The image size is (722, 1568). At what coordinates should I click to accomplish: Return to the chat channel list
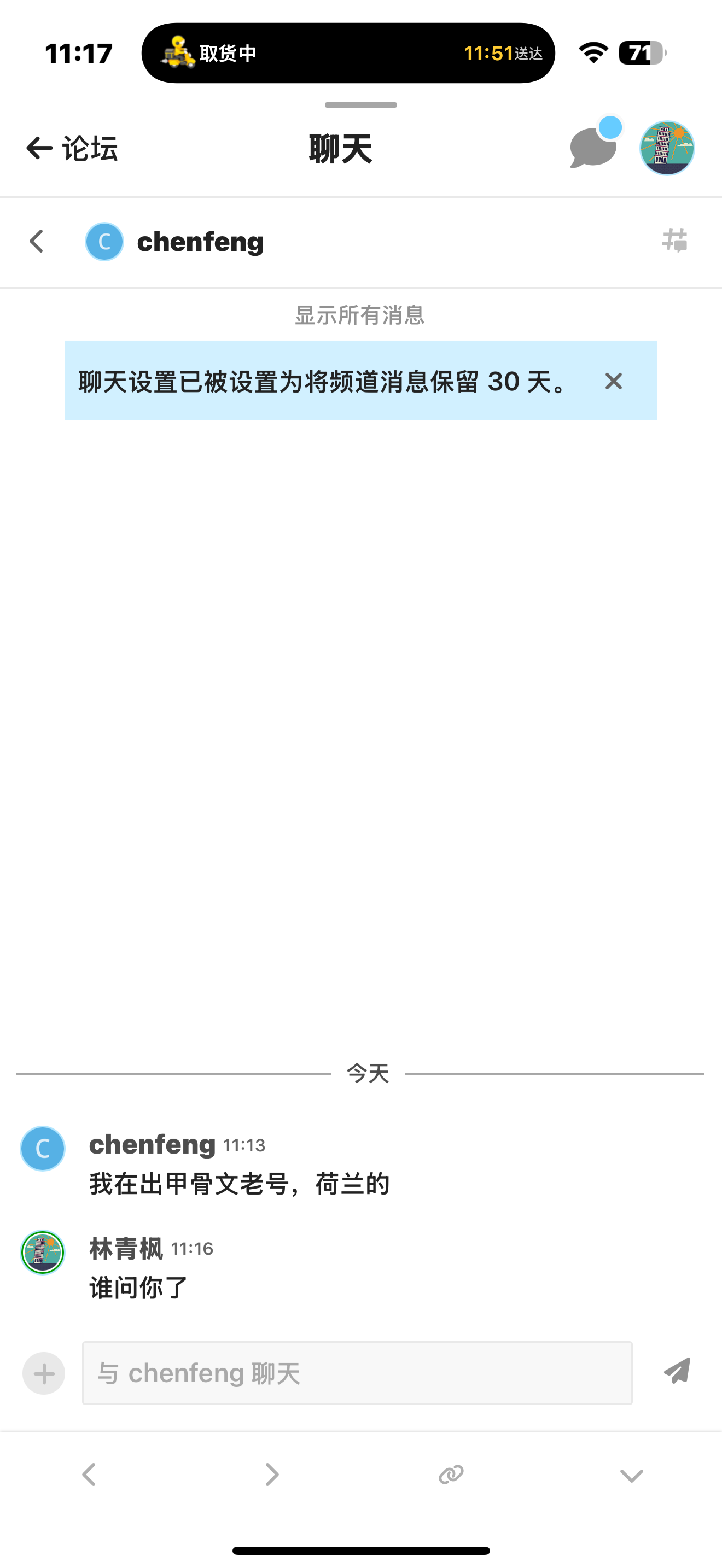pos(37,242)
